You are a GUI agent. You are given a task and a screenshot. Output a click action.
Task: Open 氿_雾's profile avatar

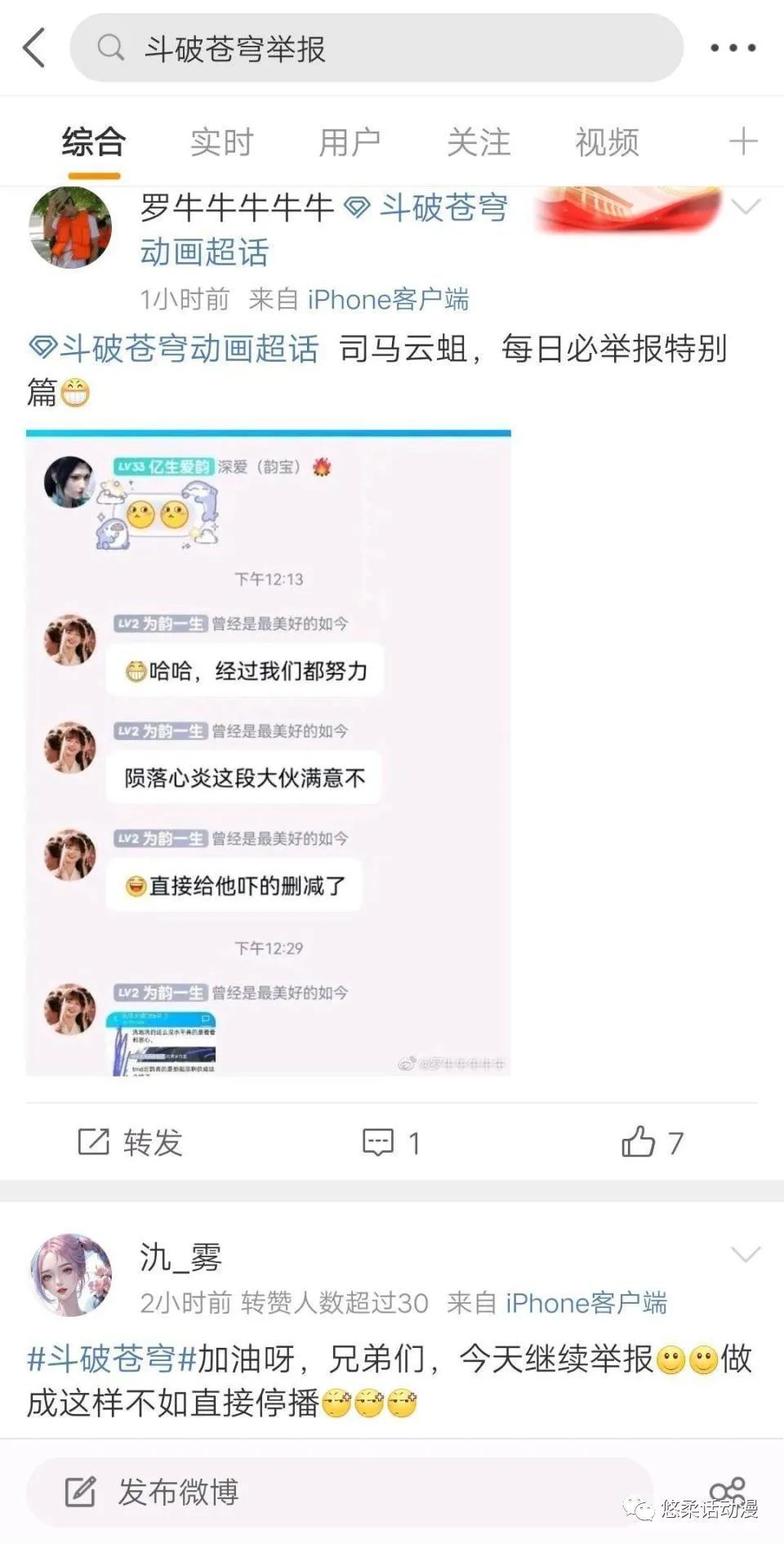[x=70, y=1274]
